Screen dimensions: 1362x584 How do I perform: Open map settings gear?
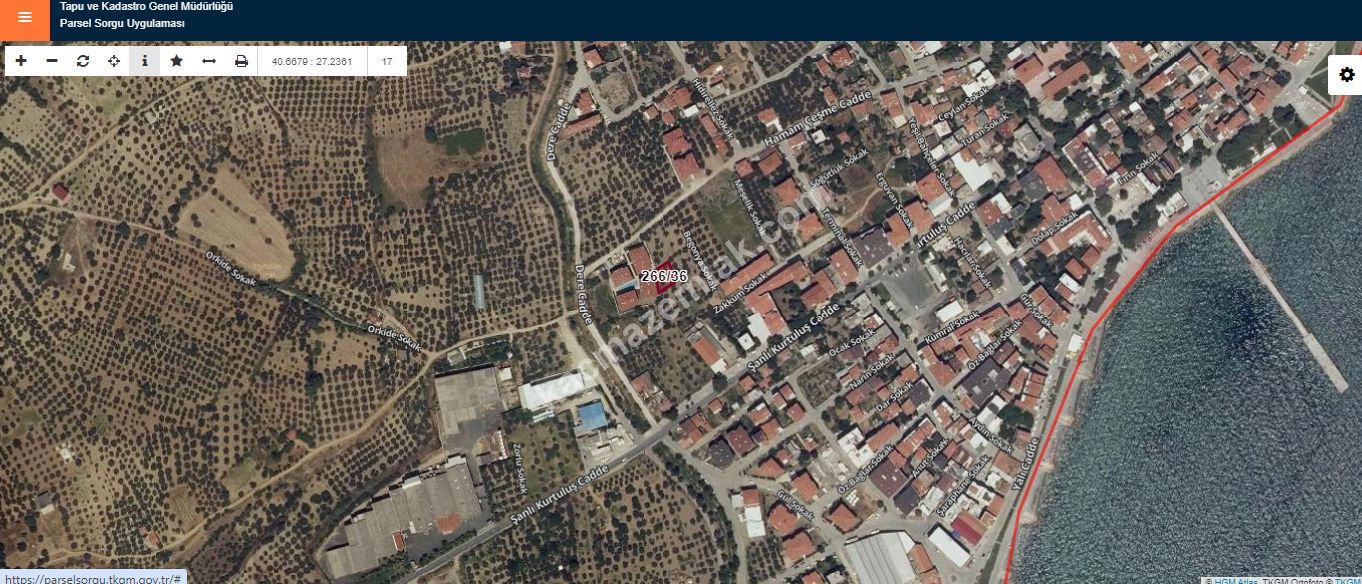pyautogui.click(x=1346, y=75)
